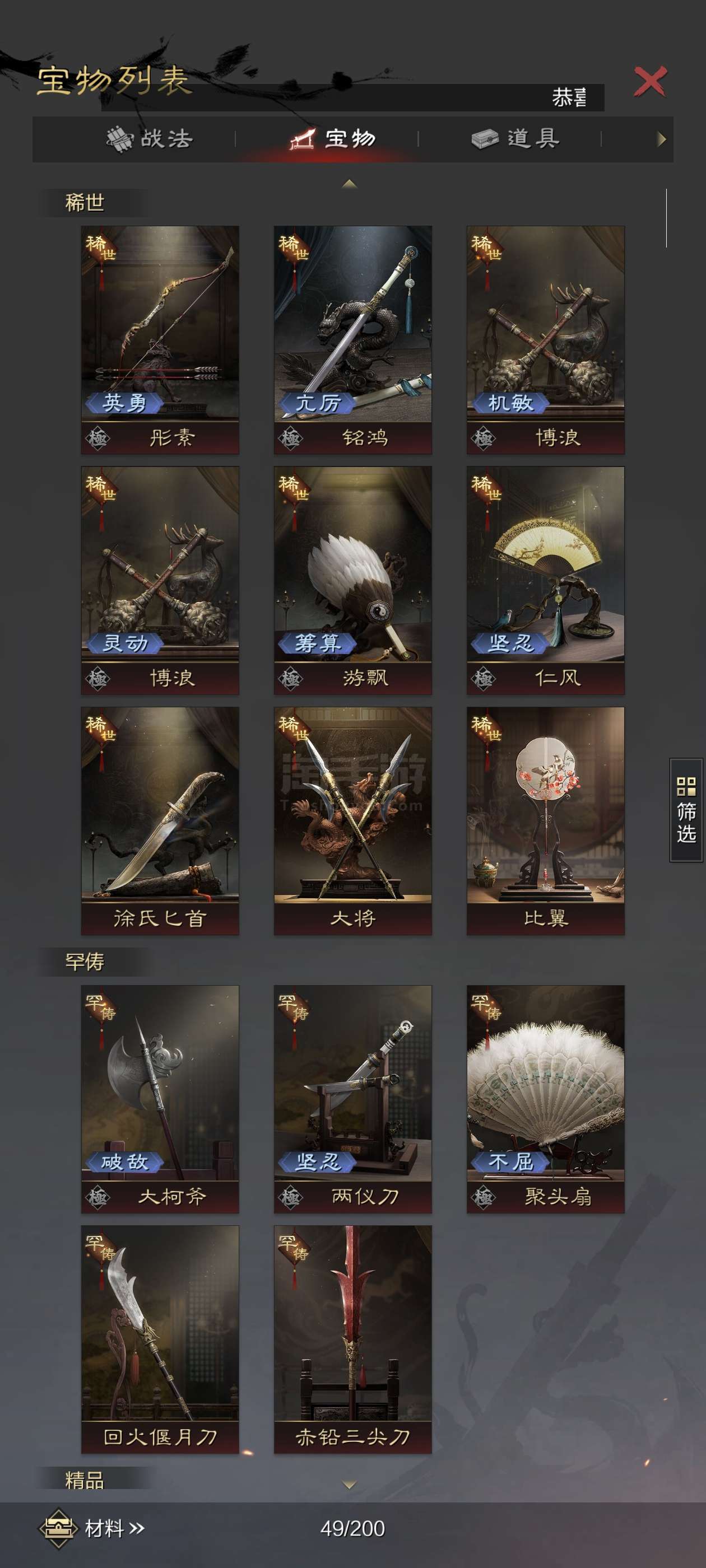The width and height of the screenshot is (706, 1568).
Task: View the 大柯斧 axe card
Action: pos(160,1099)
